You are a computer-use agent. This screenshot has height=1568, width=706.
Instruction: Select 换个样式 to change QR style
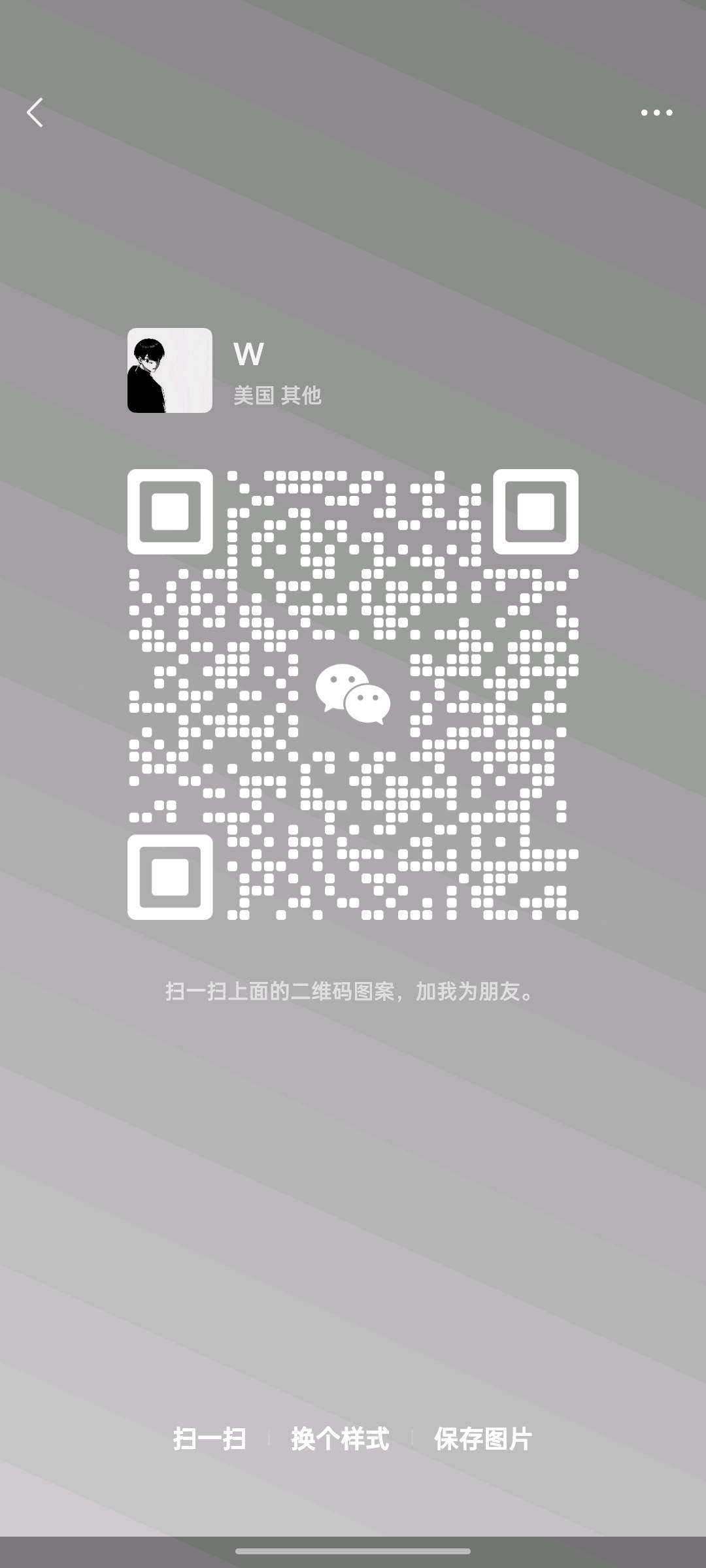click(340, 1439)
